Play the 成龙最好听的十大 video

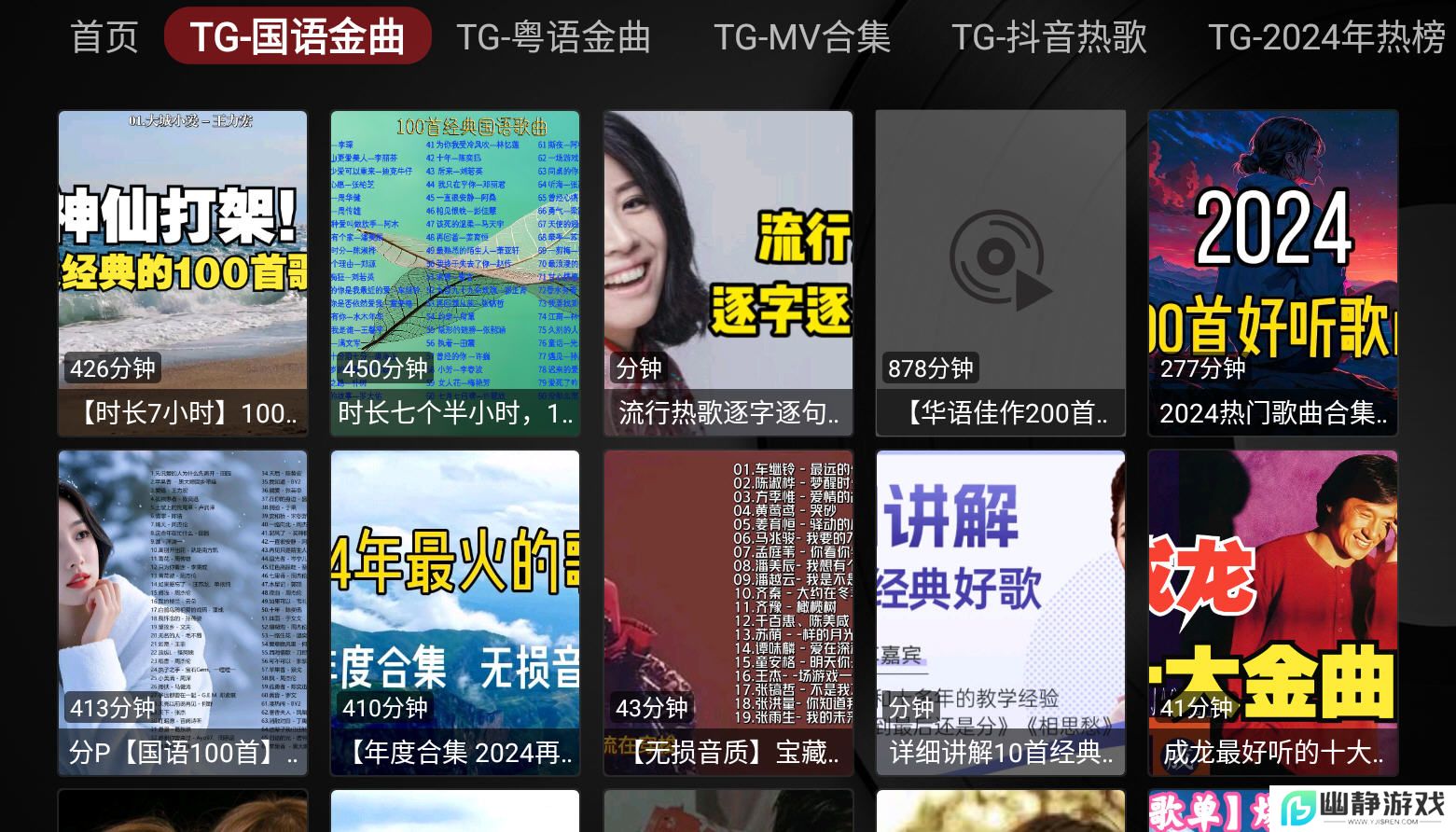tap(1272, 613)
